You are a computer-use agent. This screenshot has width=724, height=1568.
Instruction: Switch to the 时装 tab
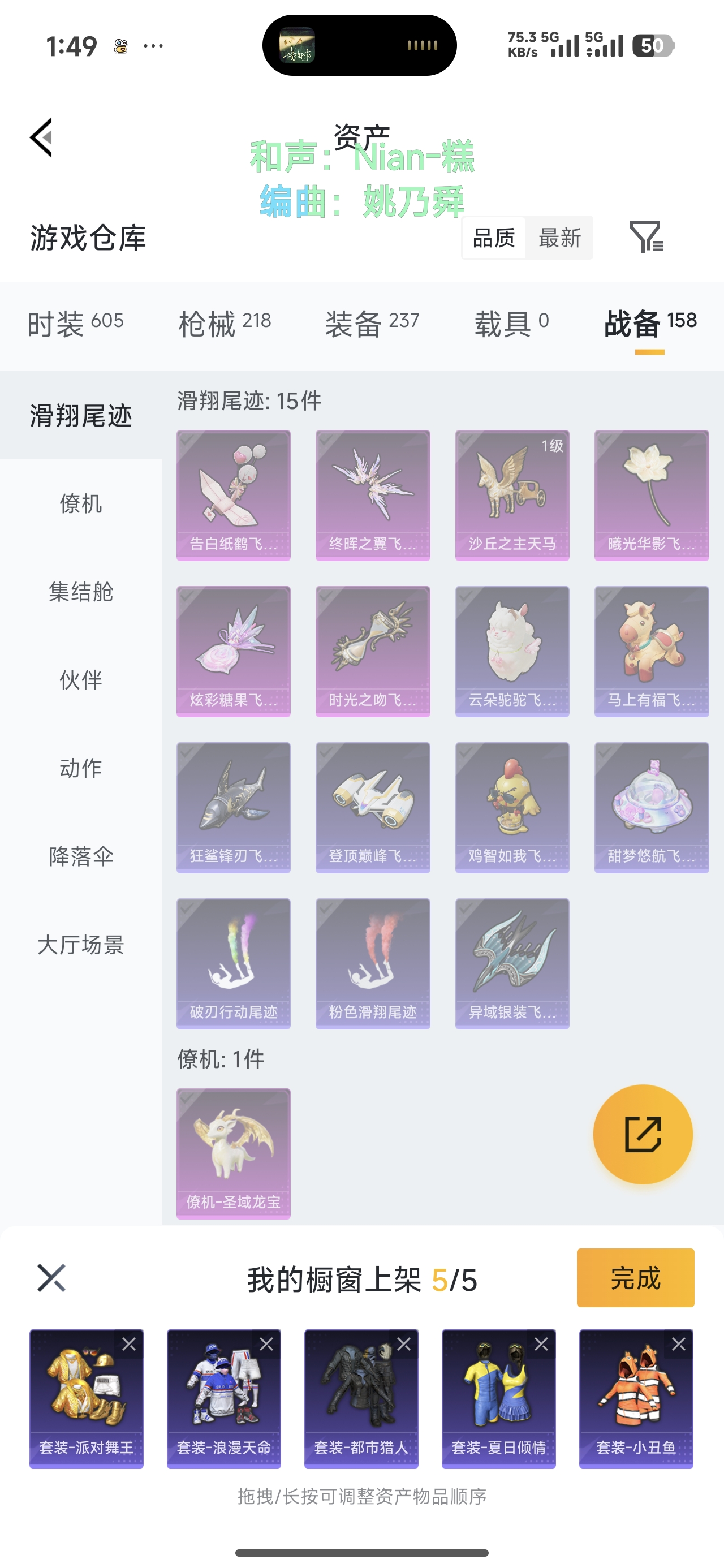75,322
